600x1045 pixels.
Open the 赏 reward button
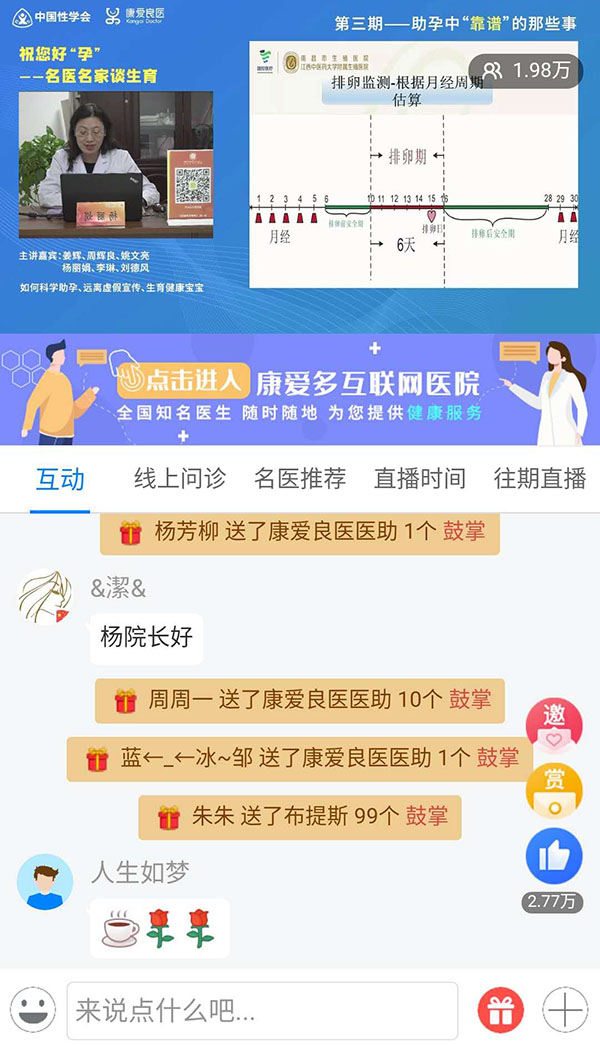[553, 790]
